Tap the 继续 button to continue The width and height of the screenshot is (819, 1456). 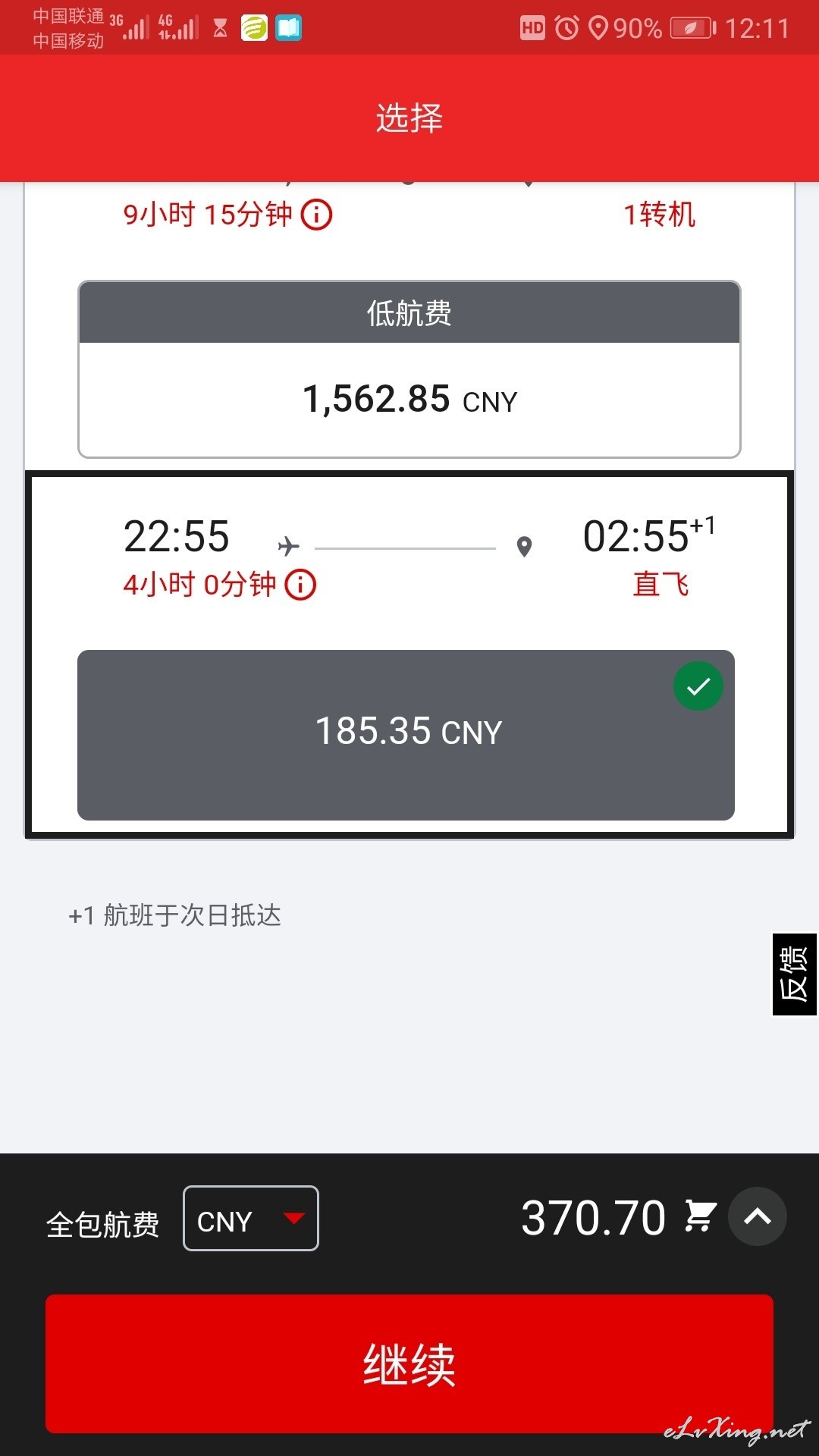[409, 1363]
